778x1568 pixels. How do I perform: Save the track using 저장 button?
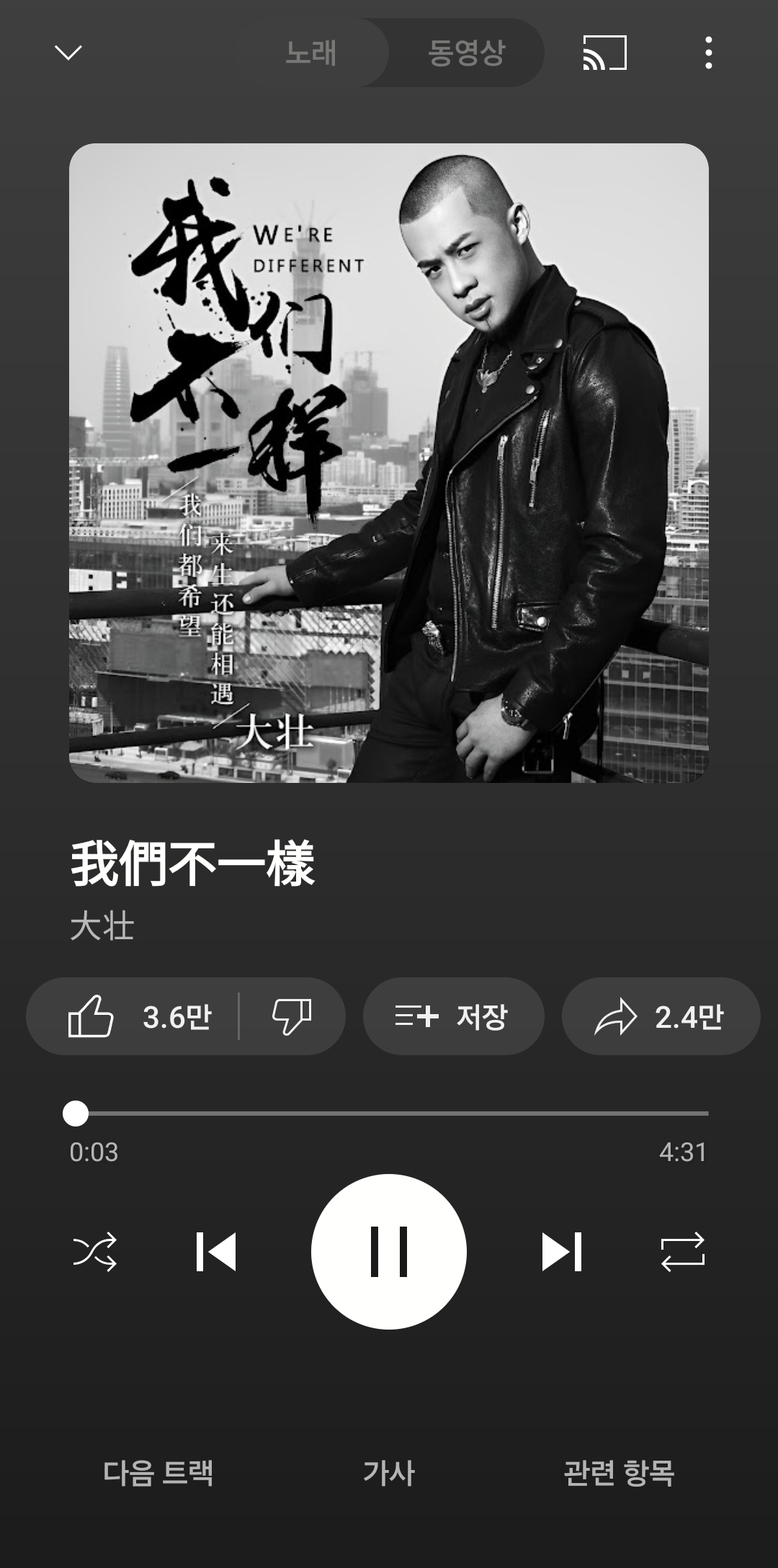(x=452, y=1016)
